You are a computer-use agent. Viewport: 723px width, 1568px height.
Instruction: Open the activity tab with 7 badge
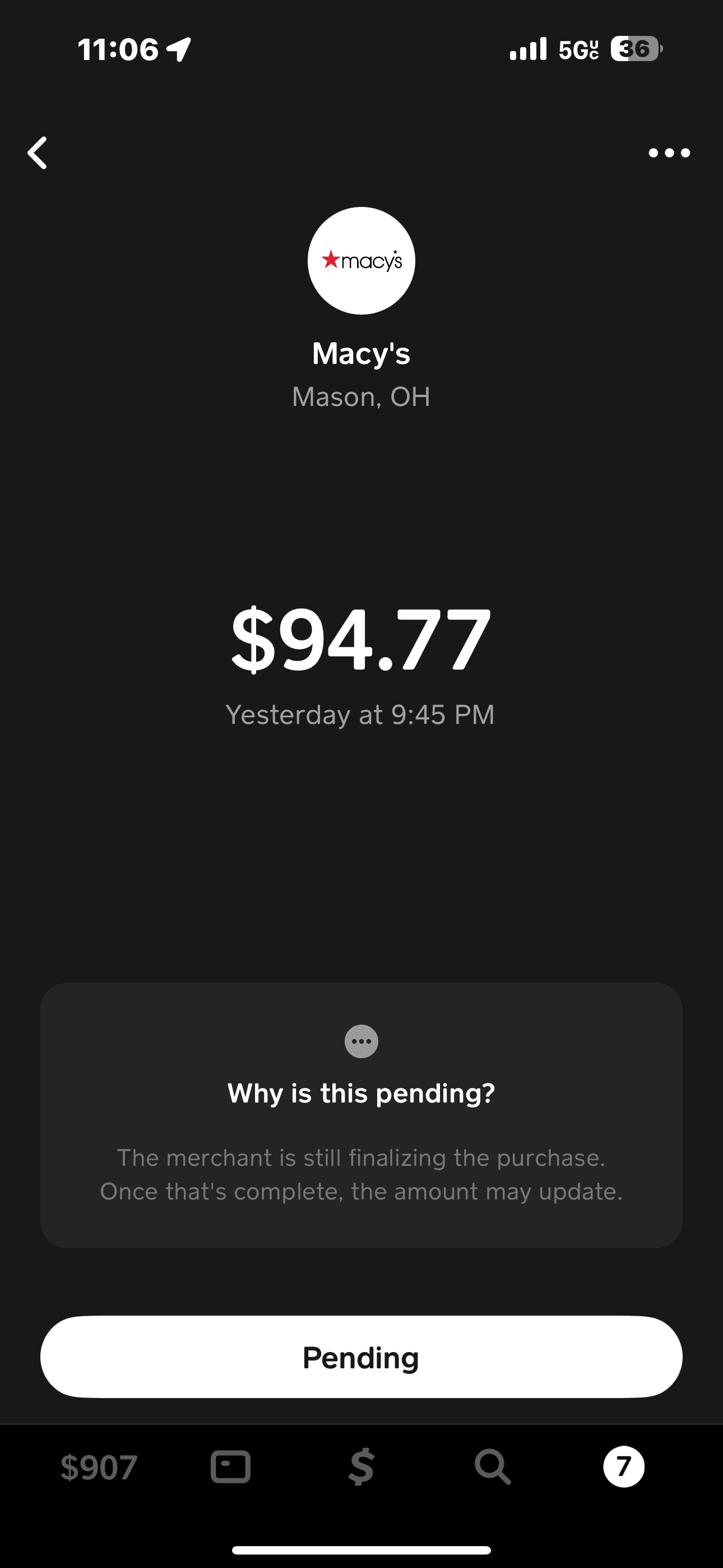click(x=624, y=1467)
